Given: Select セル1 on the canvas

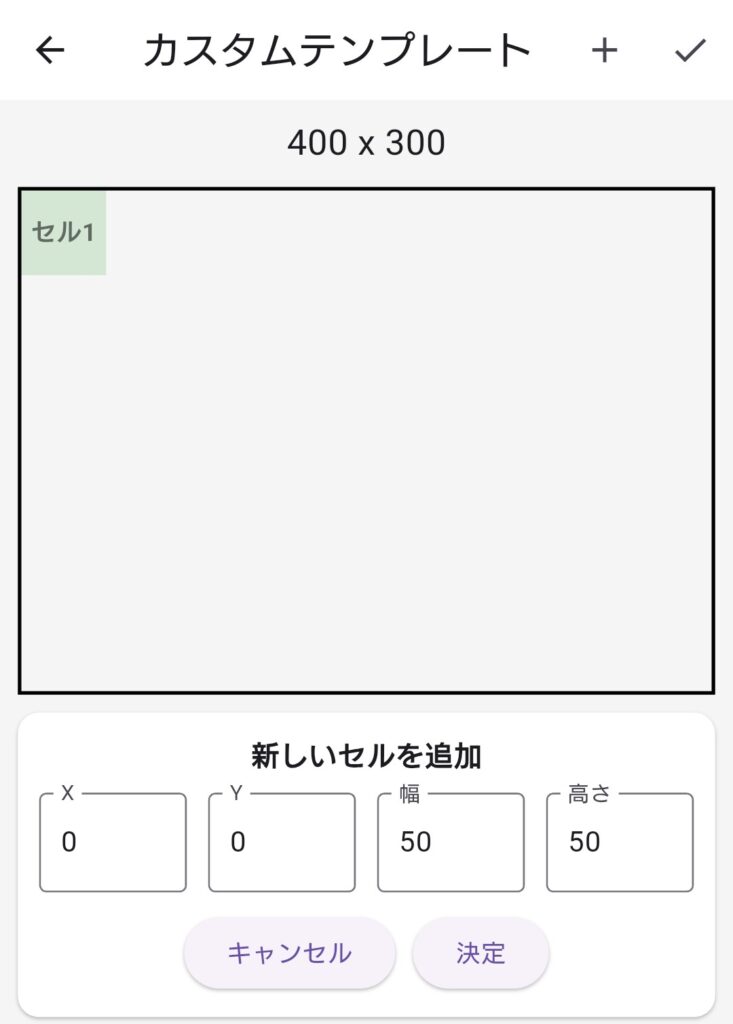Looking at the screenshot, I should pyautogui.click(x=63, y=232).
